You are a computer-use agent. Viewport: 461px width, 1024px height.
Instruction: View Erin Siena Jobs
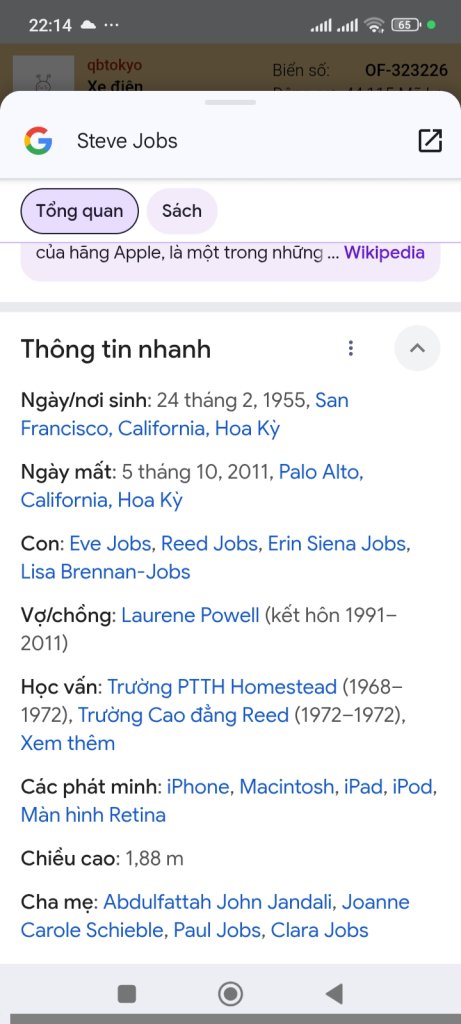click(337, 543)
